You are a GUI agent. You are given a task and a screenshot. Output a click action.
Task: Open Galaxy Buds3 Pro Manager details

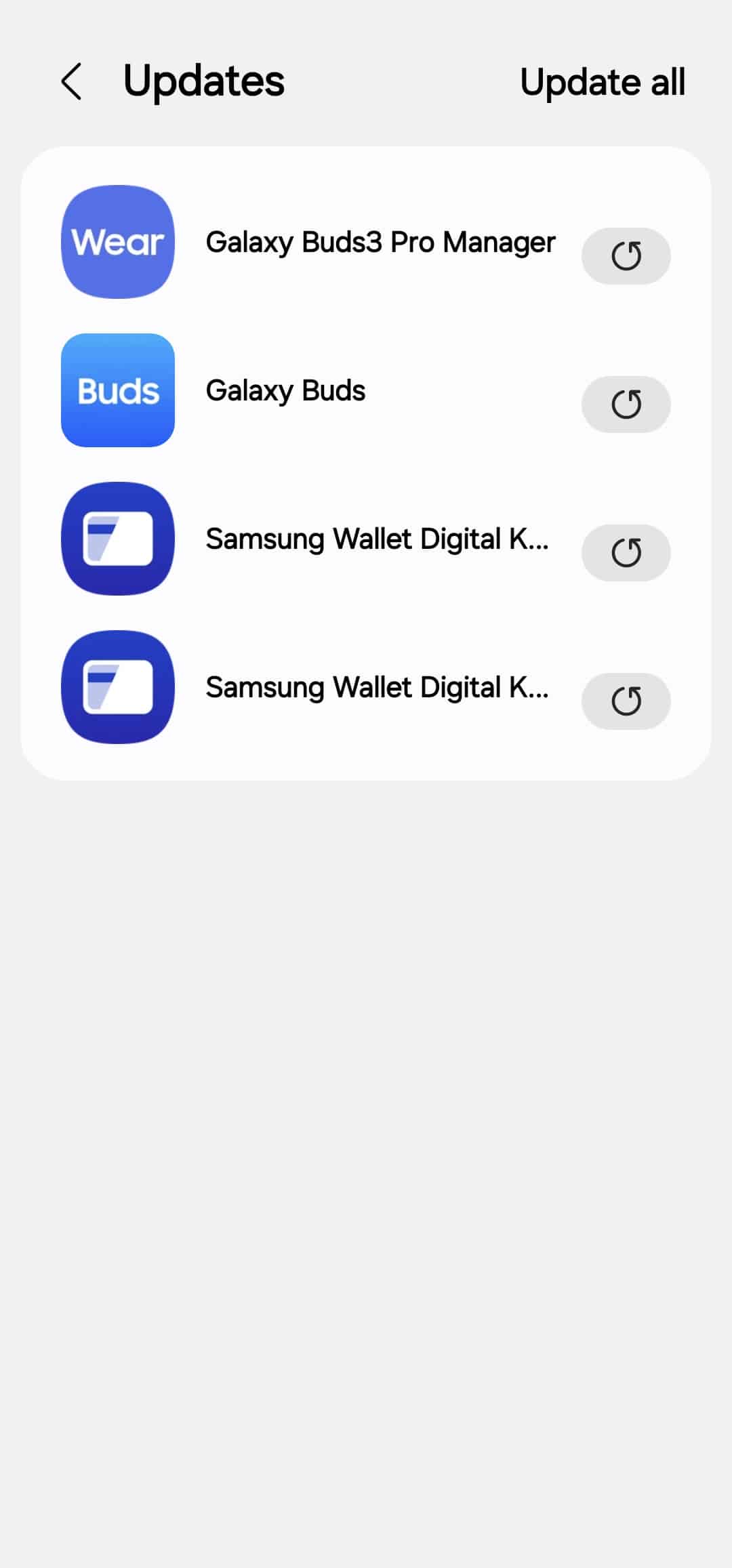[380, 243]
